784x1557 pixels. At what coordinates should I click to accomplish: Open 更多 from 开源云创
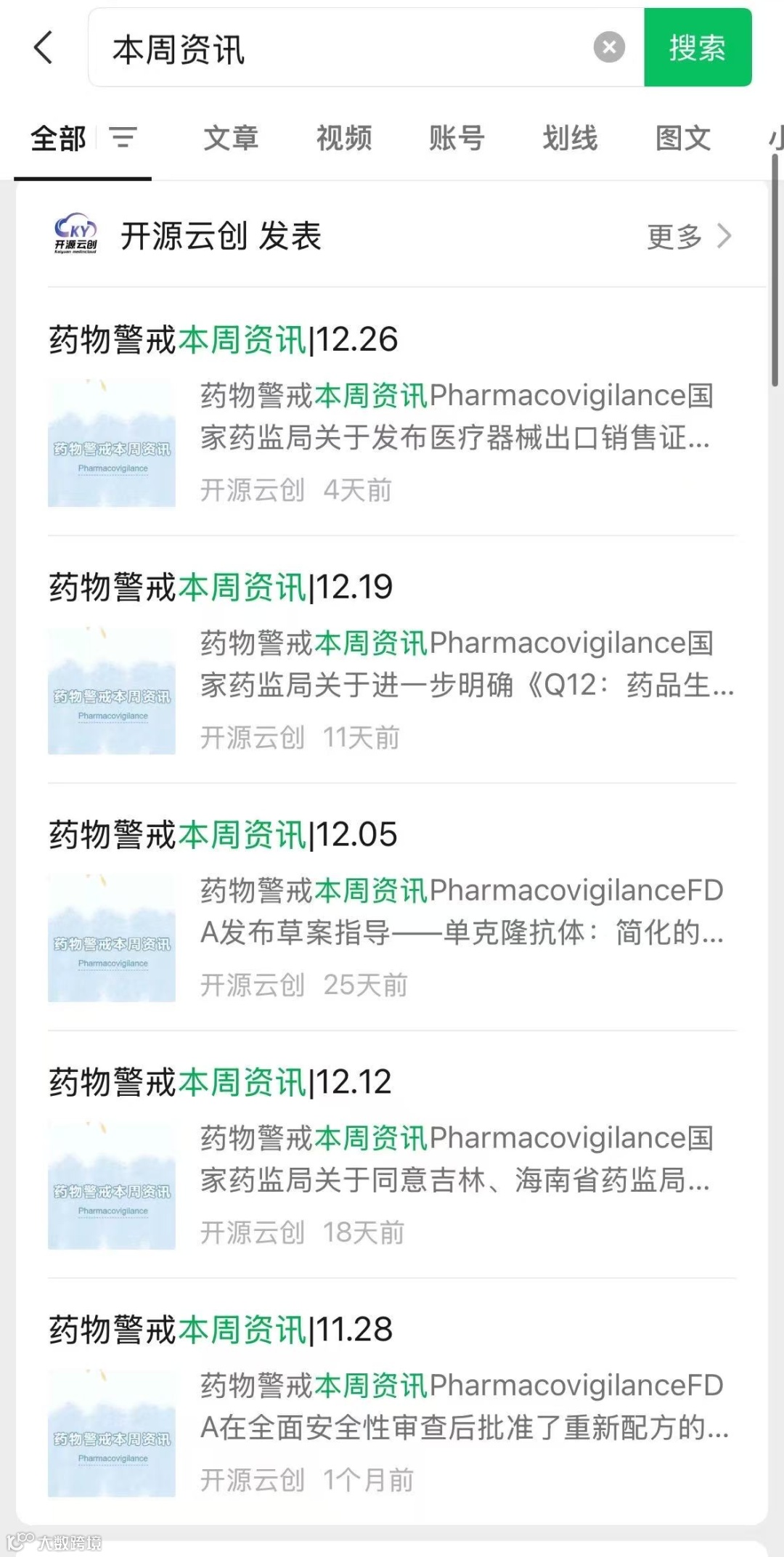(688, 236)
